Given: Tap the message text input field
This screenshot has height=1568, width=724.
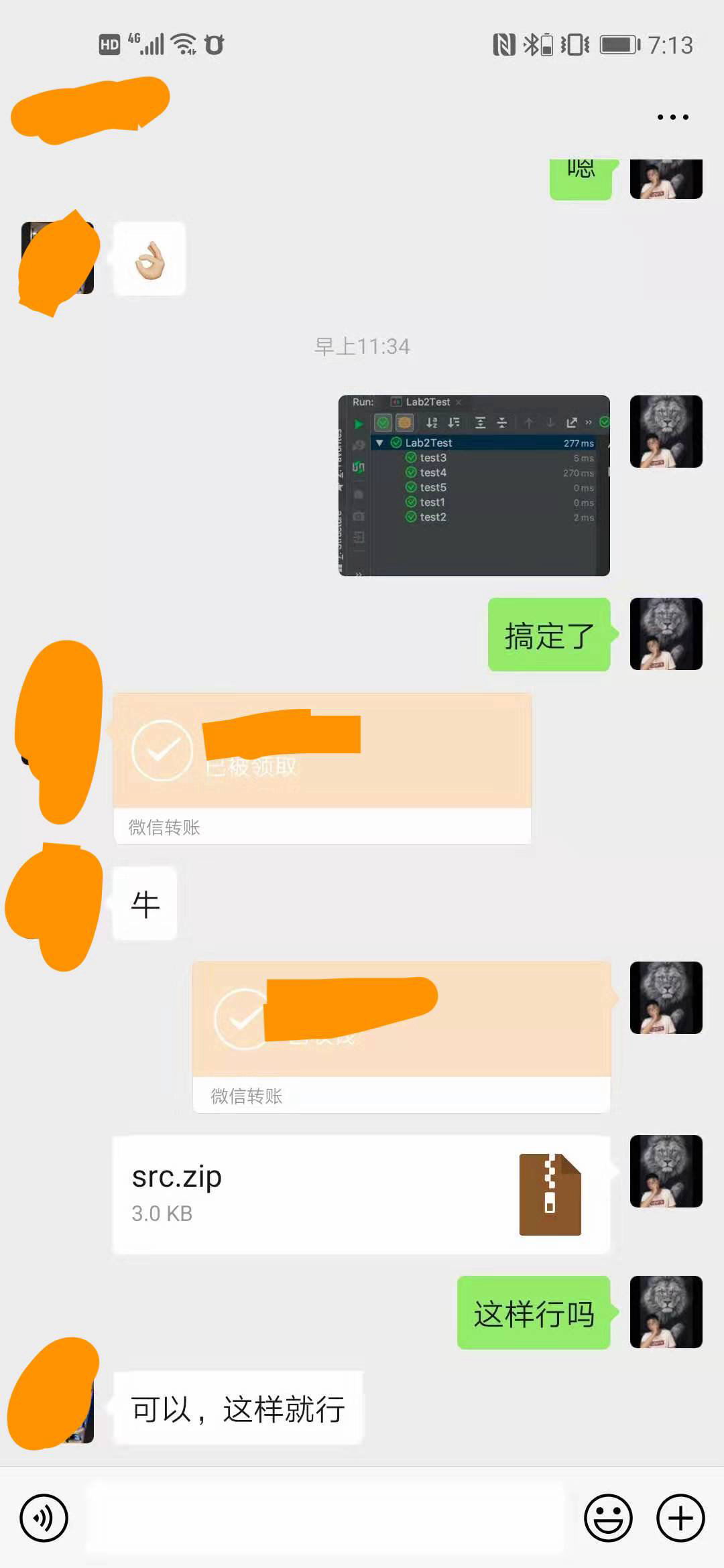Looking at the screenshot, I should [x=325, y=1518].
